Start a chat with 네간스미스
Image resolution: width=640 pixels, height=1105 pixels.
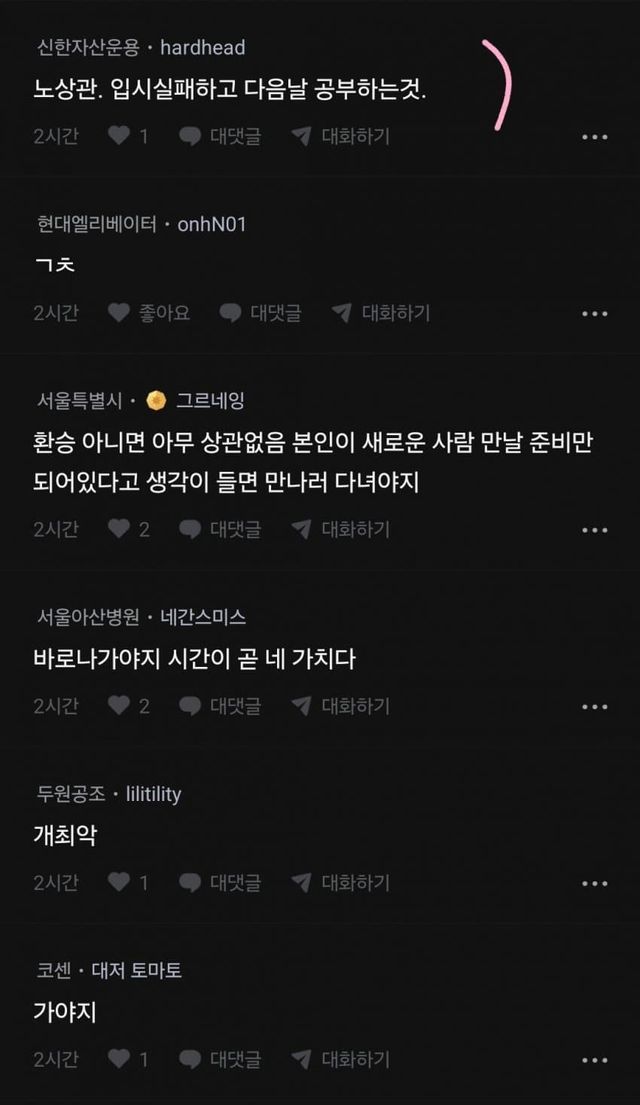341,706
